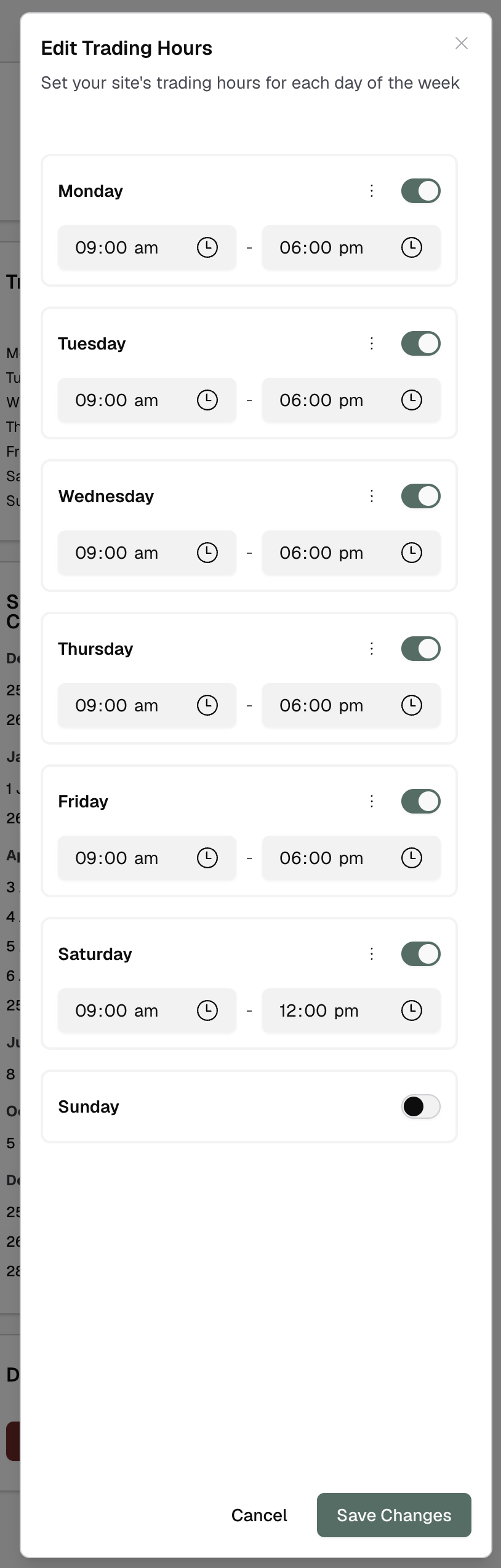501x1568 pixels.
Task: Close the Edit Trading Hours dialog
Action: [x=462, y=43]
